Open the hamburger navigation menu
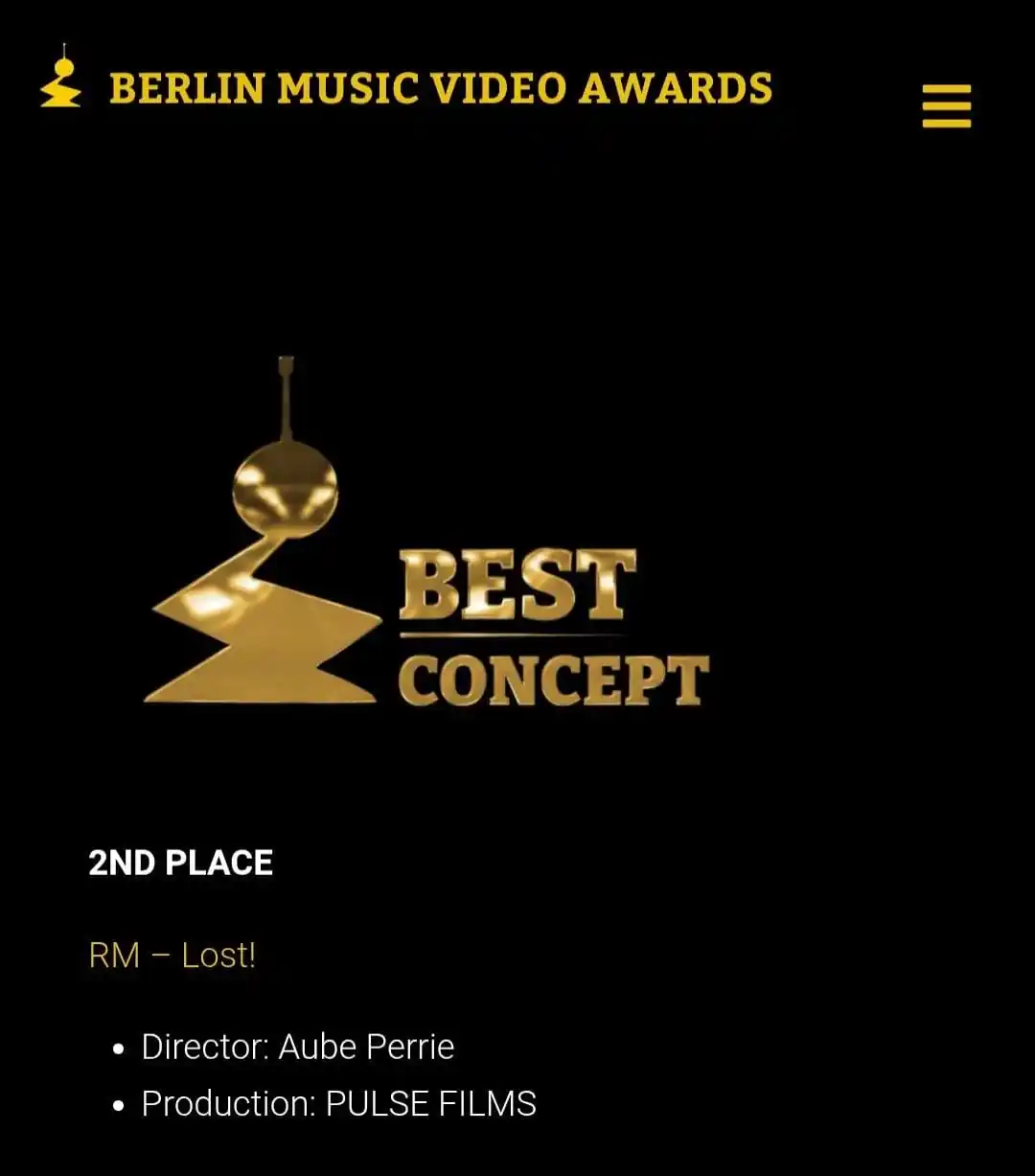The width and height of the screenshot is (1035, 1176). click(x=946, y=105)
